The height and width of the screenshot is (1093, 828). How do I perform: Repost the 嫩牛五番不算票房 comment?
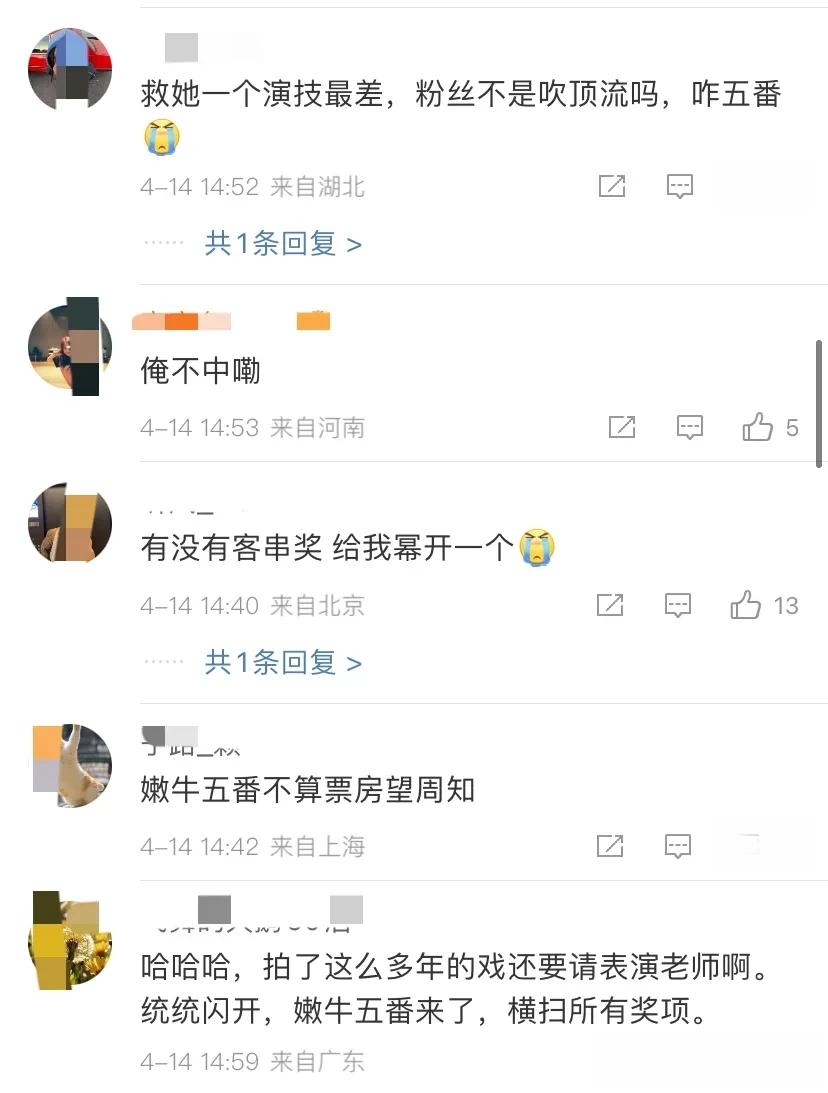610,846
